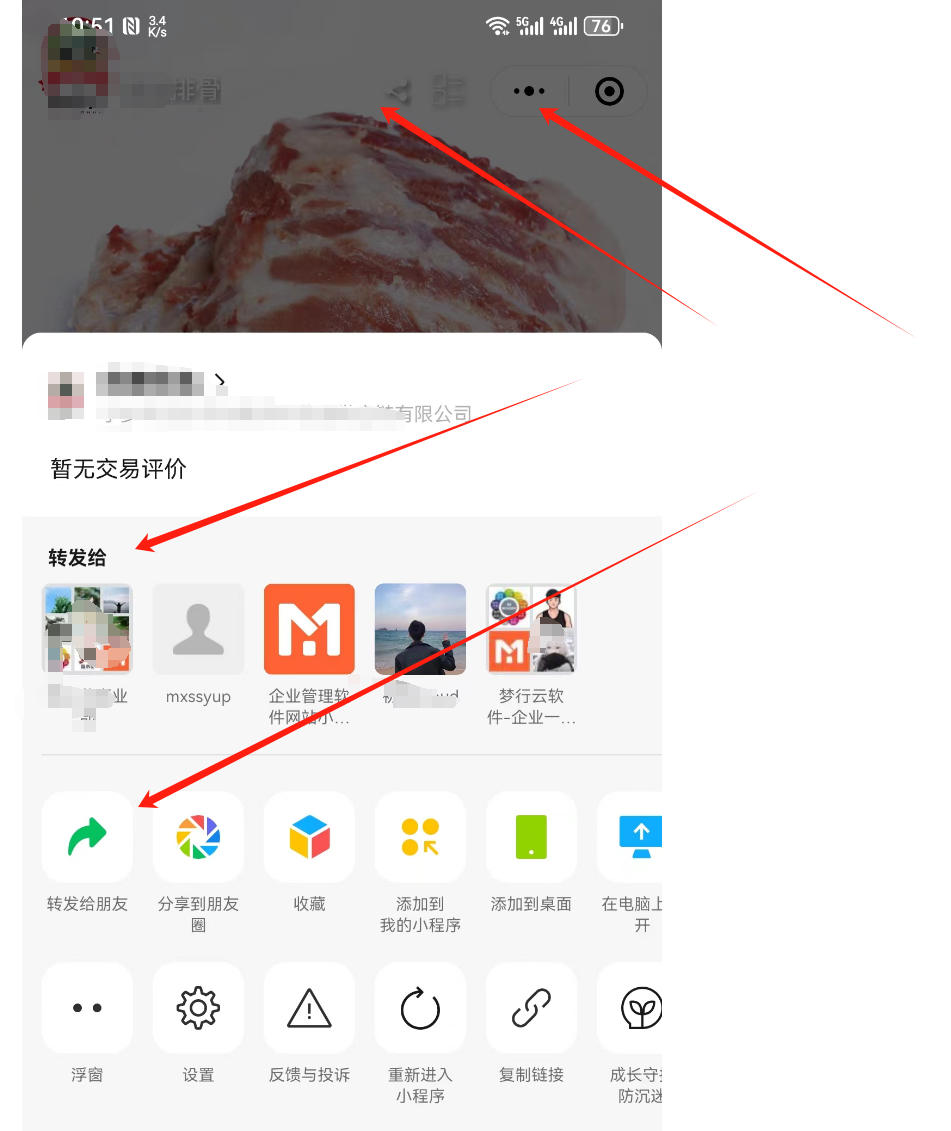Tap 转发给朋友 to forward to a friend
951x1131 pixels.
click(87, 837)
